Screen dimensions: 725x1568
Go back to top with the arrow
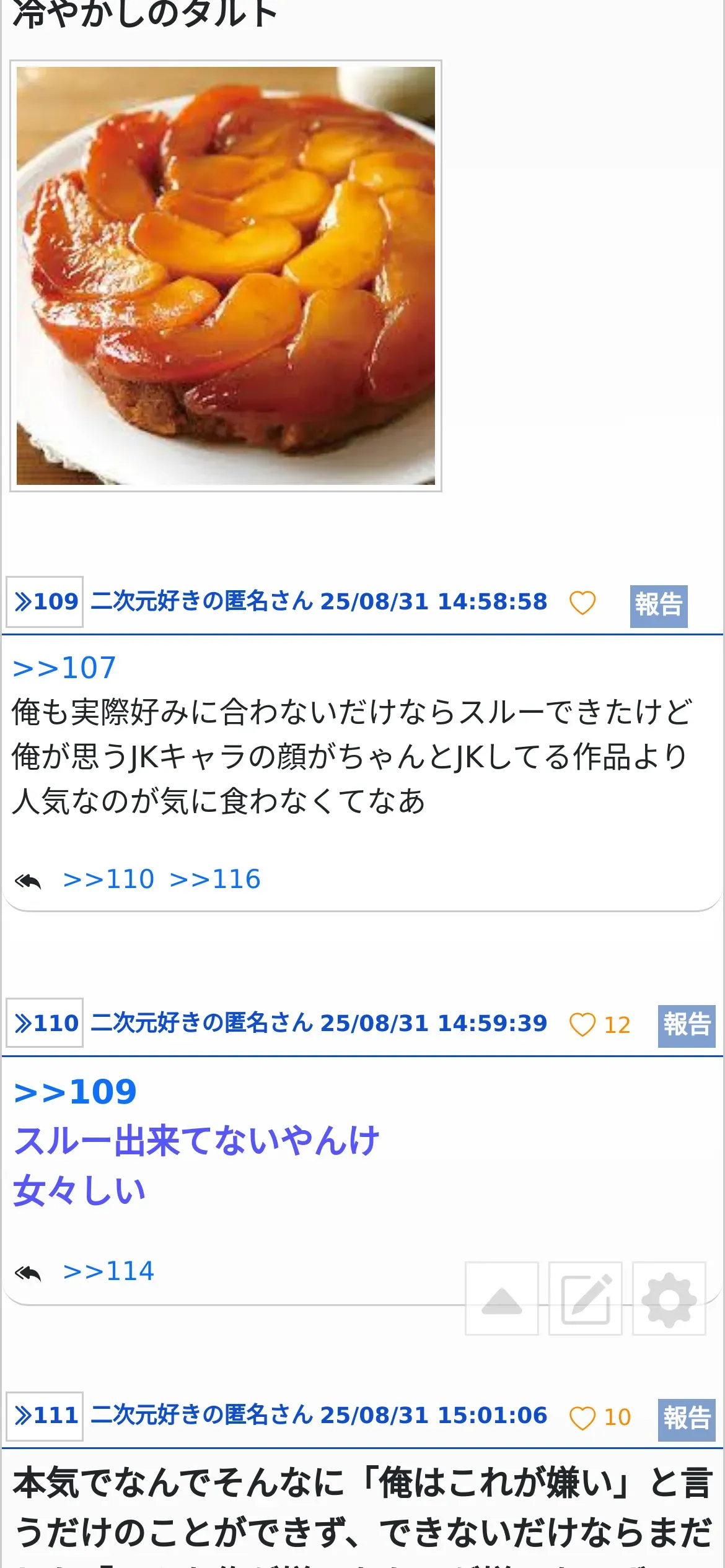tap(502, 1298)
